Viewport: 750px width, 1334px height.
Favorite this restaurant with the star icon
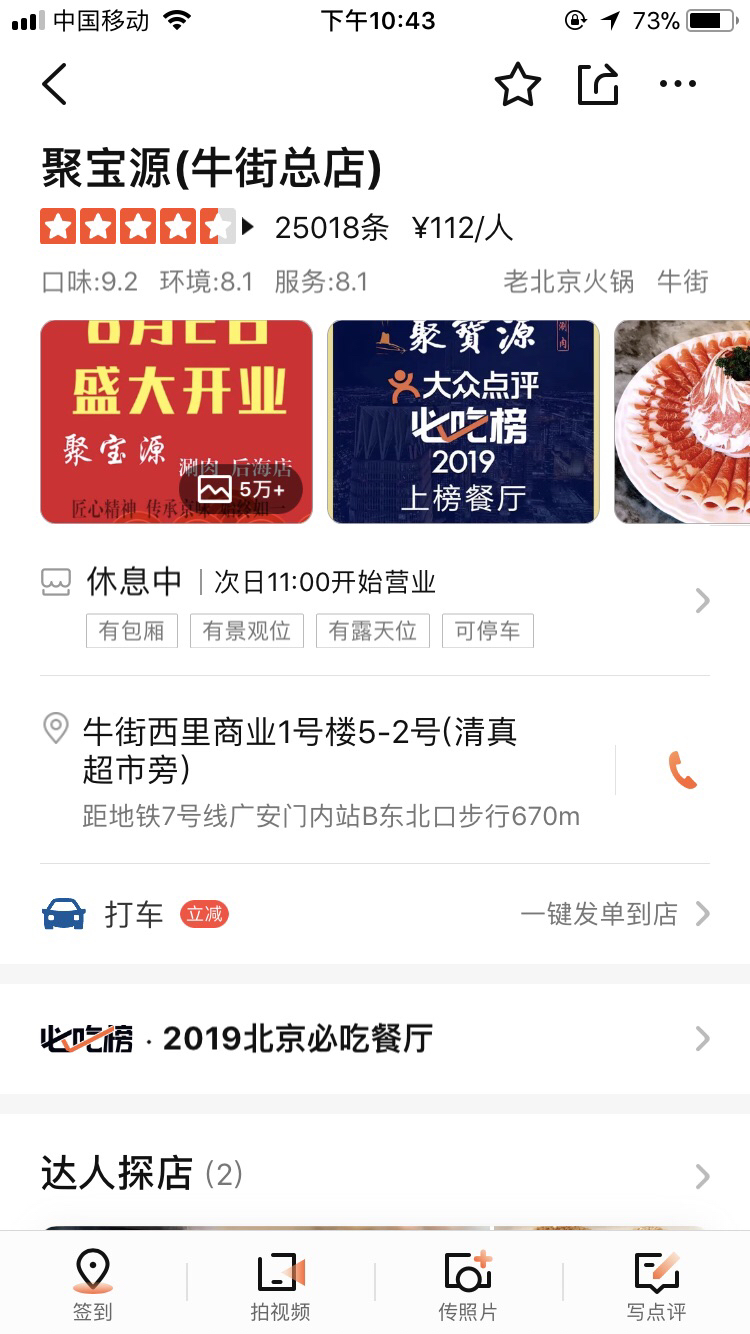point(518,85)
